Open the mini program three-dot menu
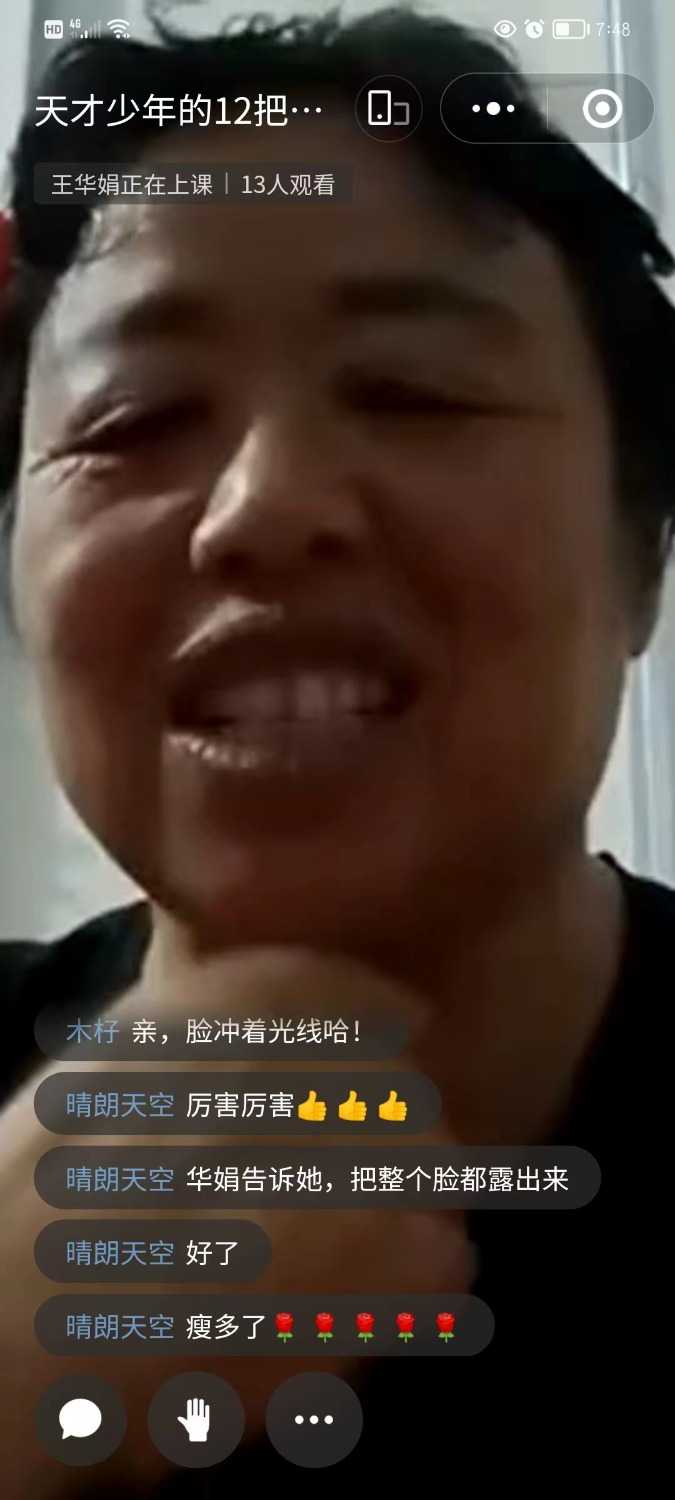Screen dimensions: 675x1500 coord(493,108)
